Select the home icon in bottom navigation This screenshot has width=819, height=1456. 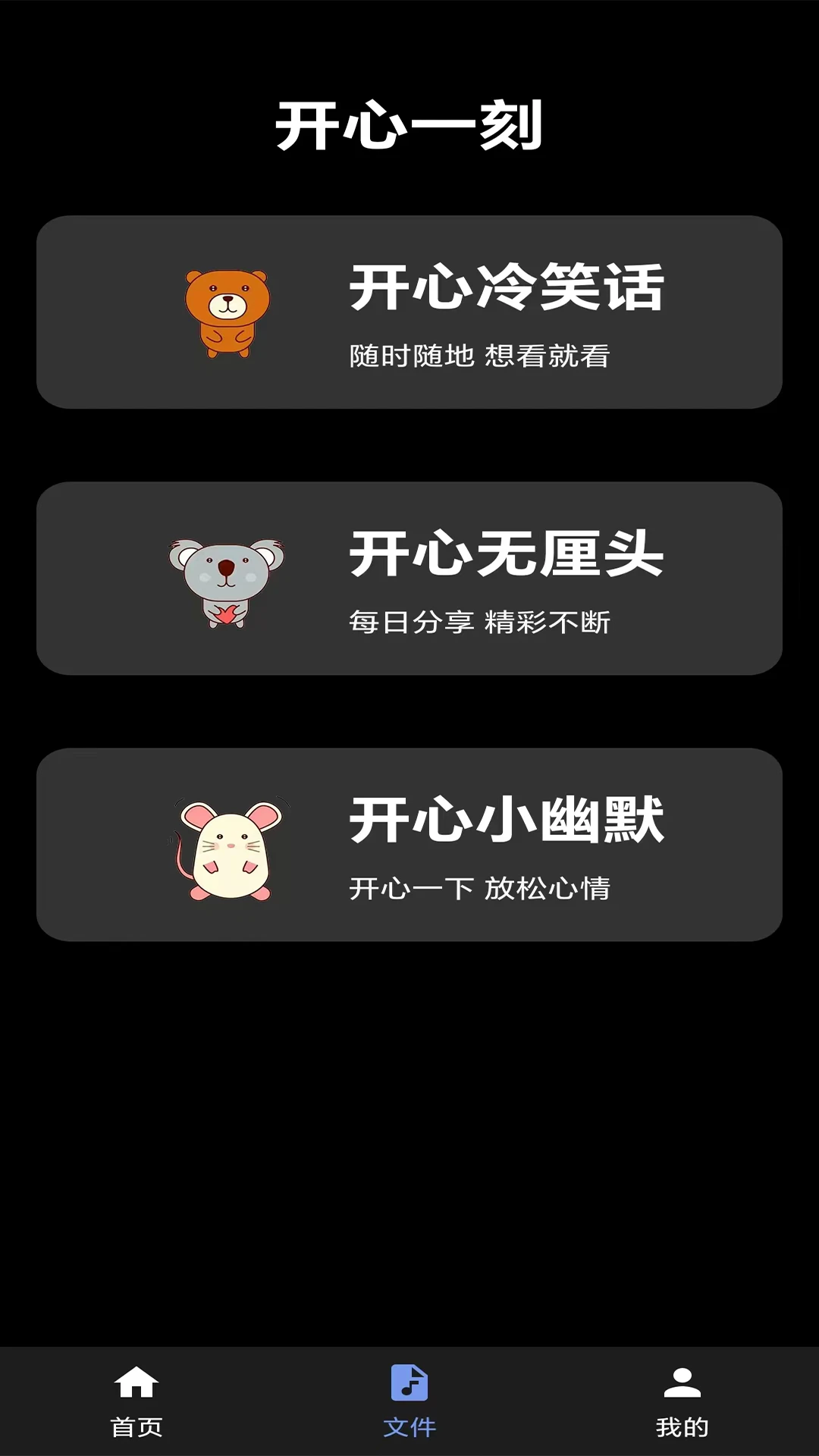[x=136, y=1399]
